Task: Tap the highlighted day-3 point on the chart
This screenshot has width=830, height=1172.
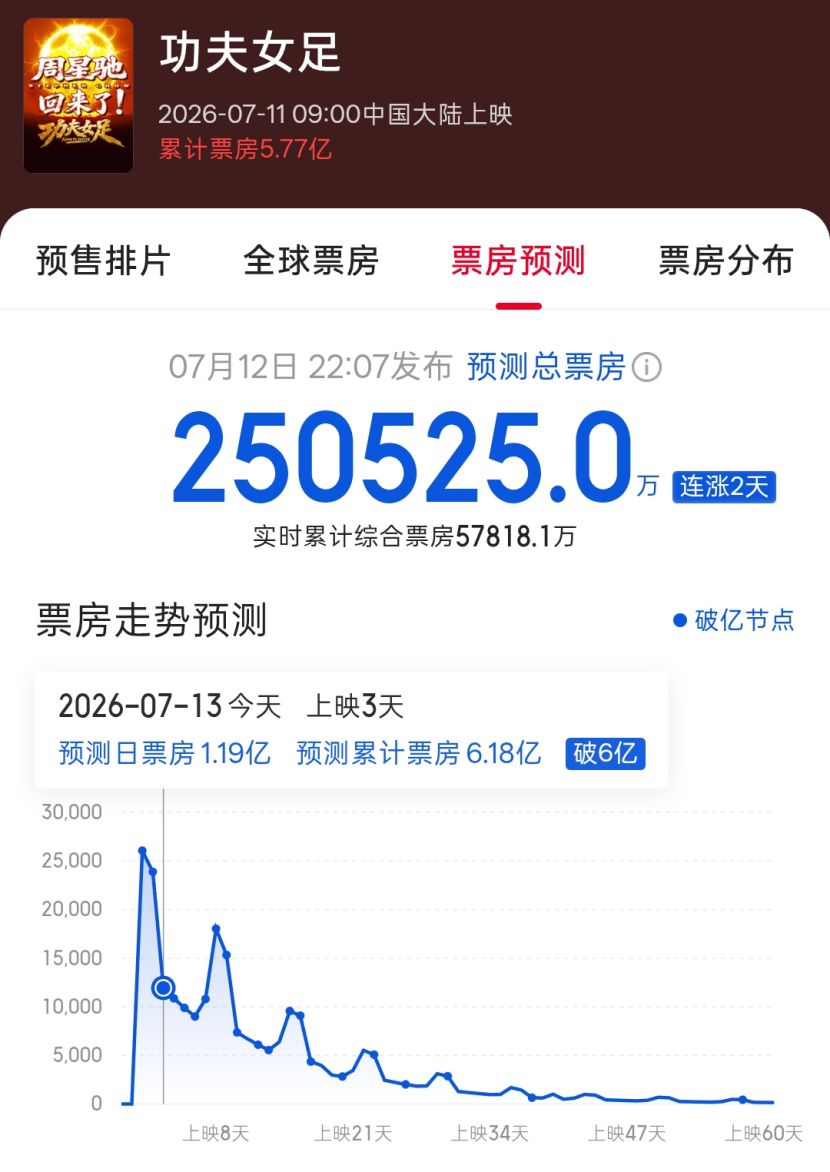Action: (x=163, y=987)
